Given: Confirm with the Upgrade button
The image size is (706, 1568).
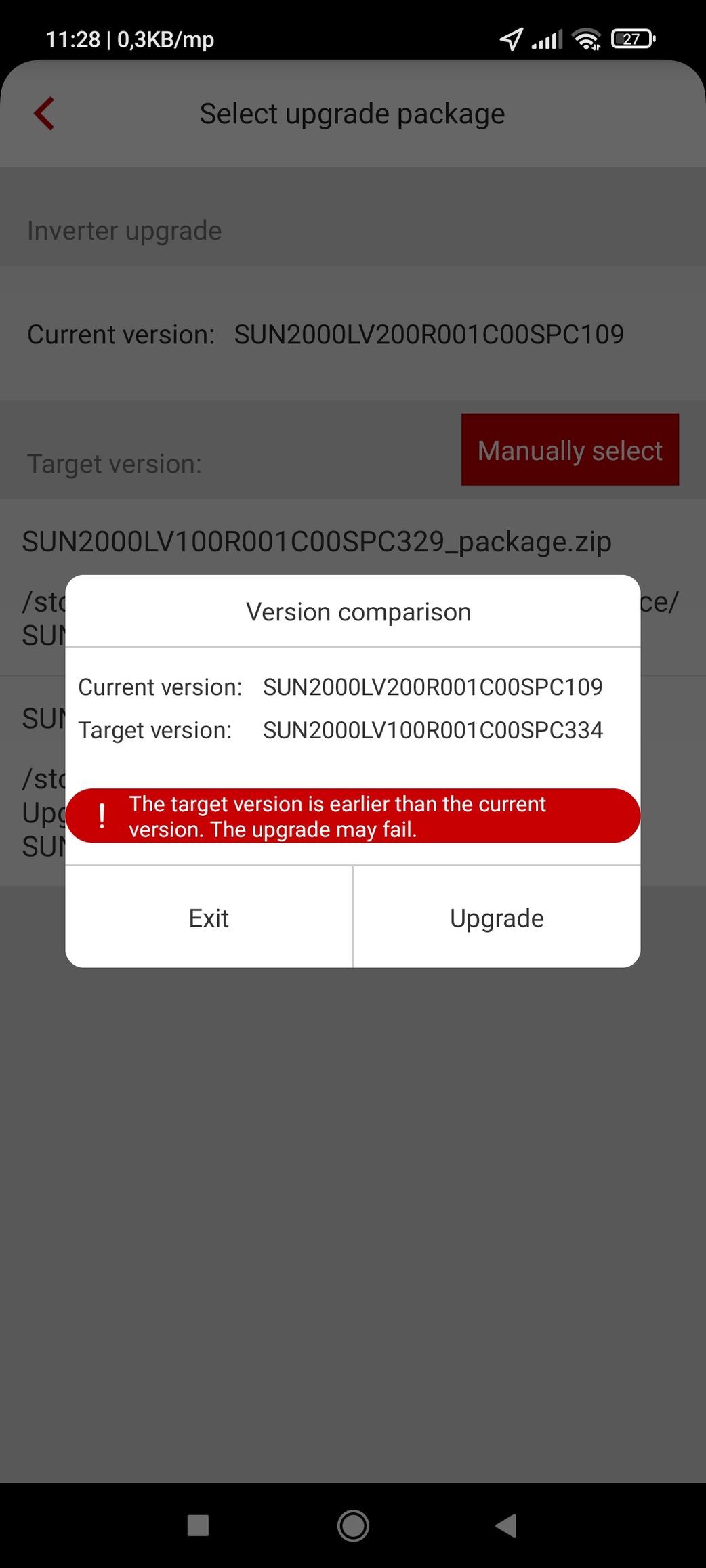Looking at the screenshot, I should point(497,918).
